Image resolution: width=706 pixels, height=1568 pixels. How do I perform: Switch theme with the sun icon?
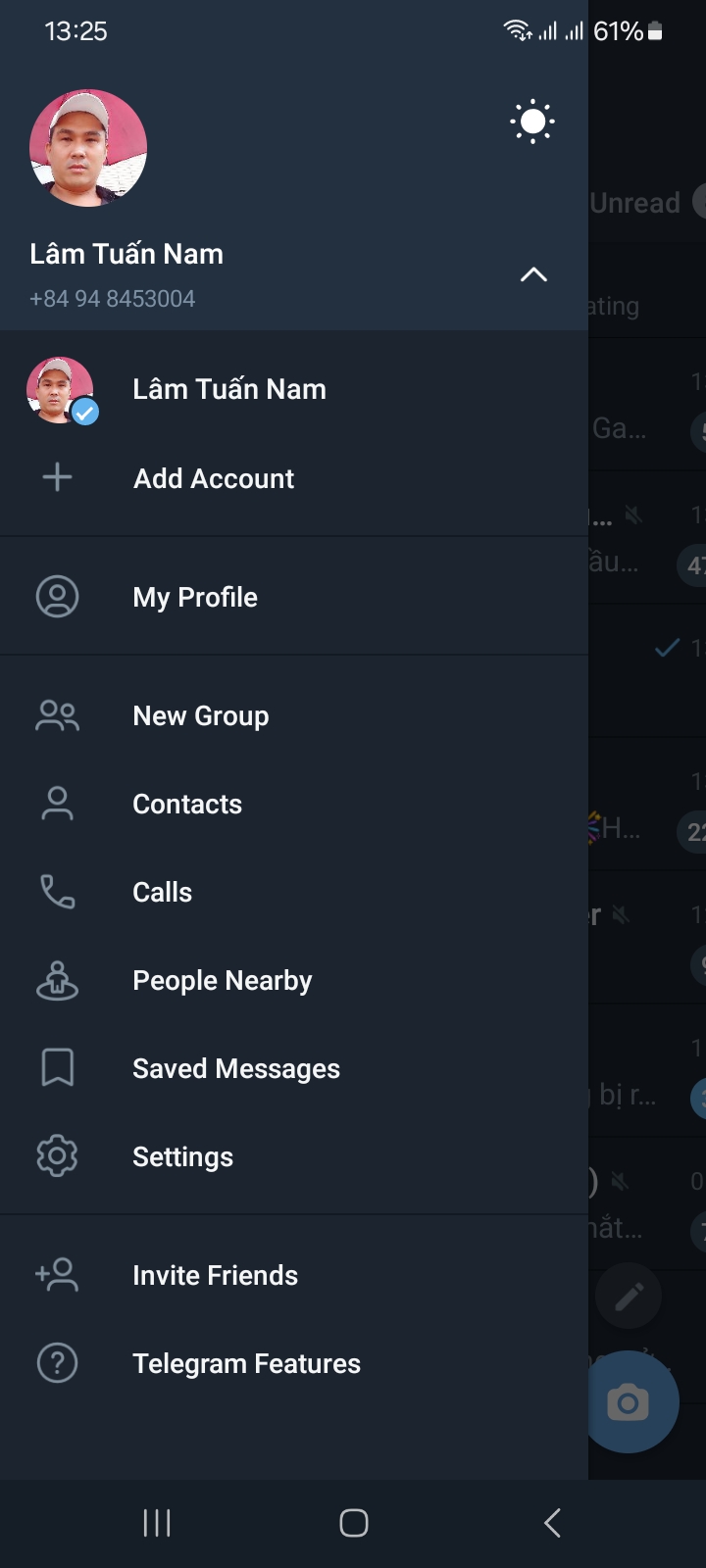coord(532,122)
